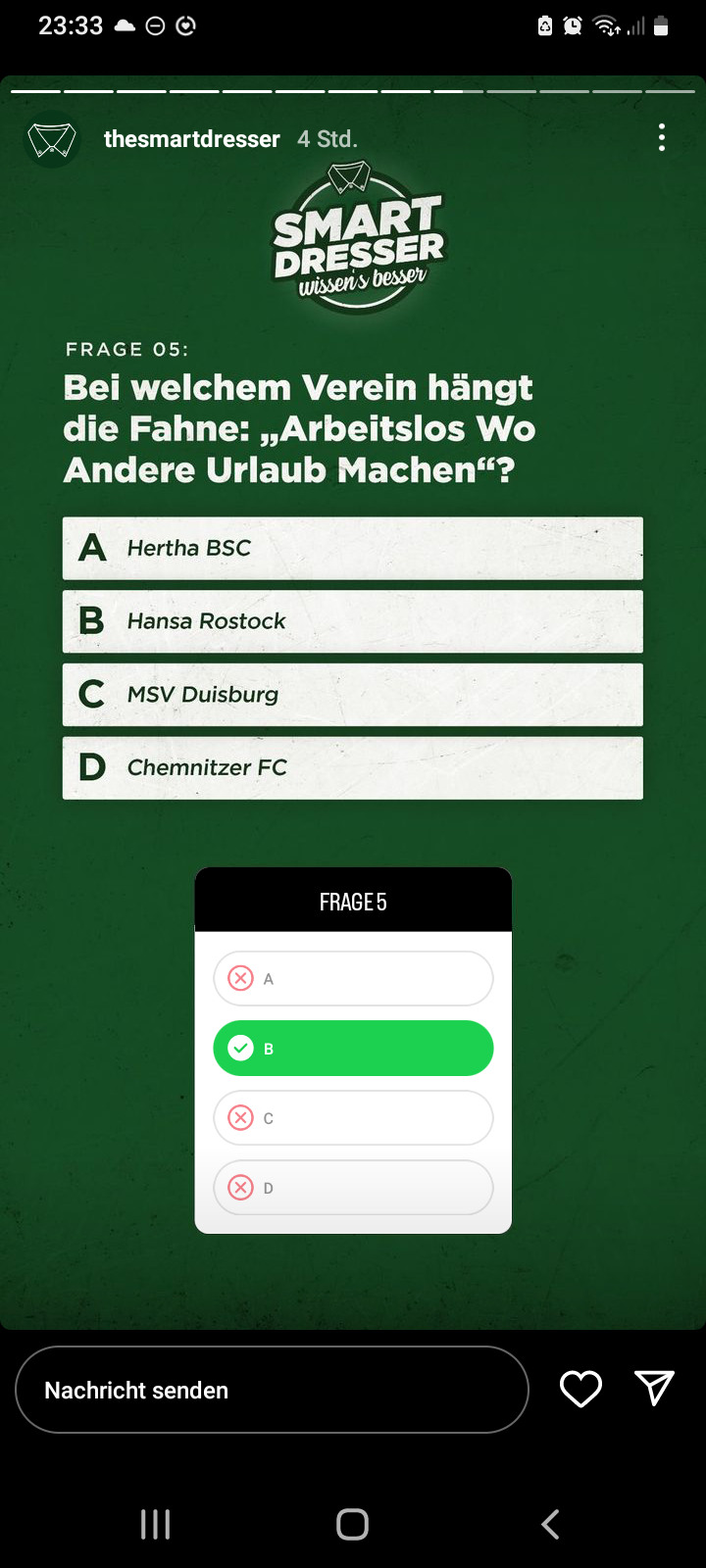Open thesmartdresser profile from avatar
This screenshot has height=1568, width=706.
click(52, 140)
